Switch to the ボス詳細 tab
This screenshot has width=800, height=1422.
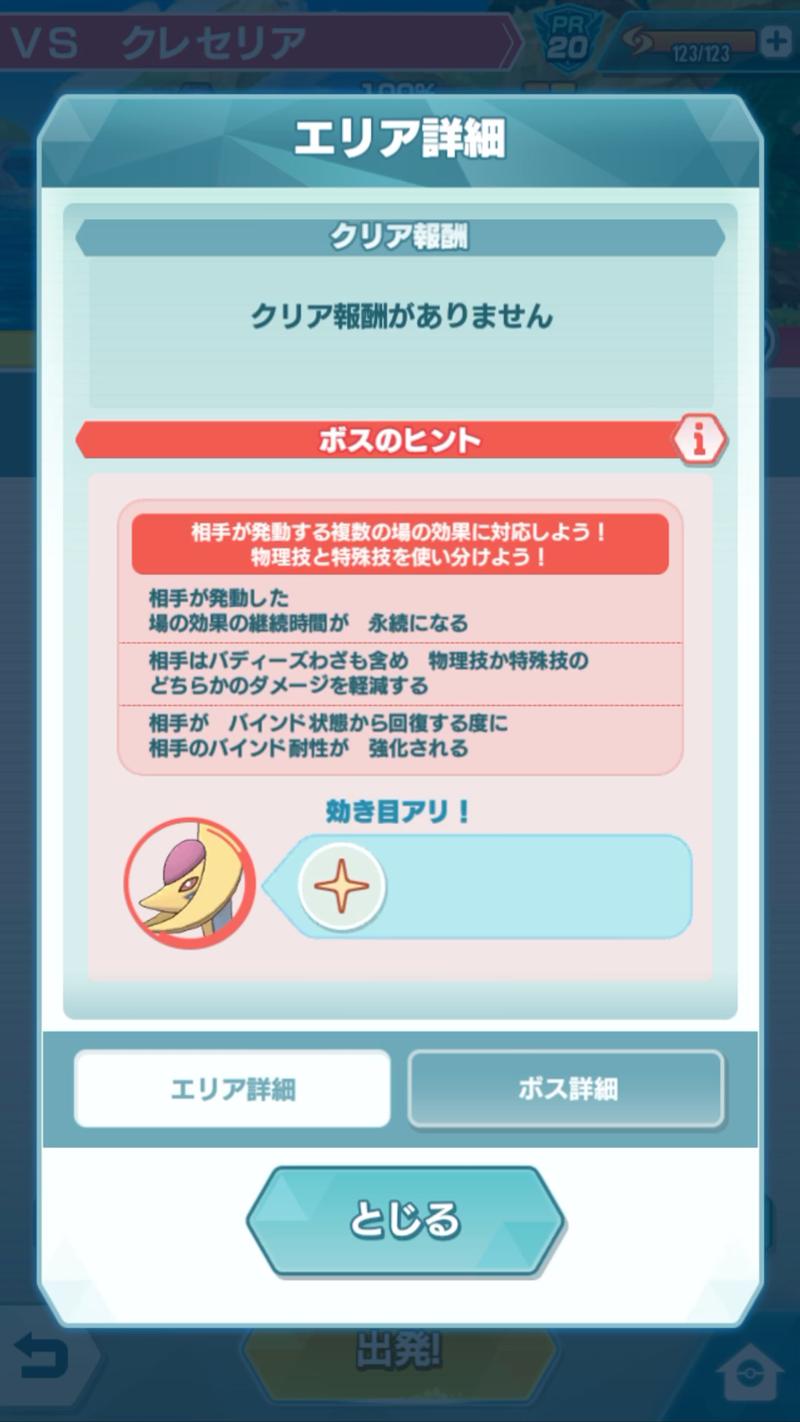(566, 1089)
